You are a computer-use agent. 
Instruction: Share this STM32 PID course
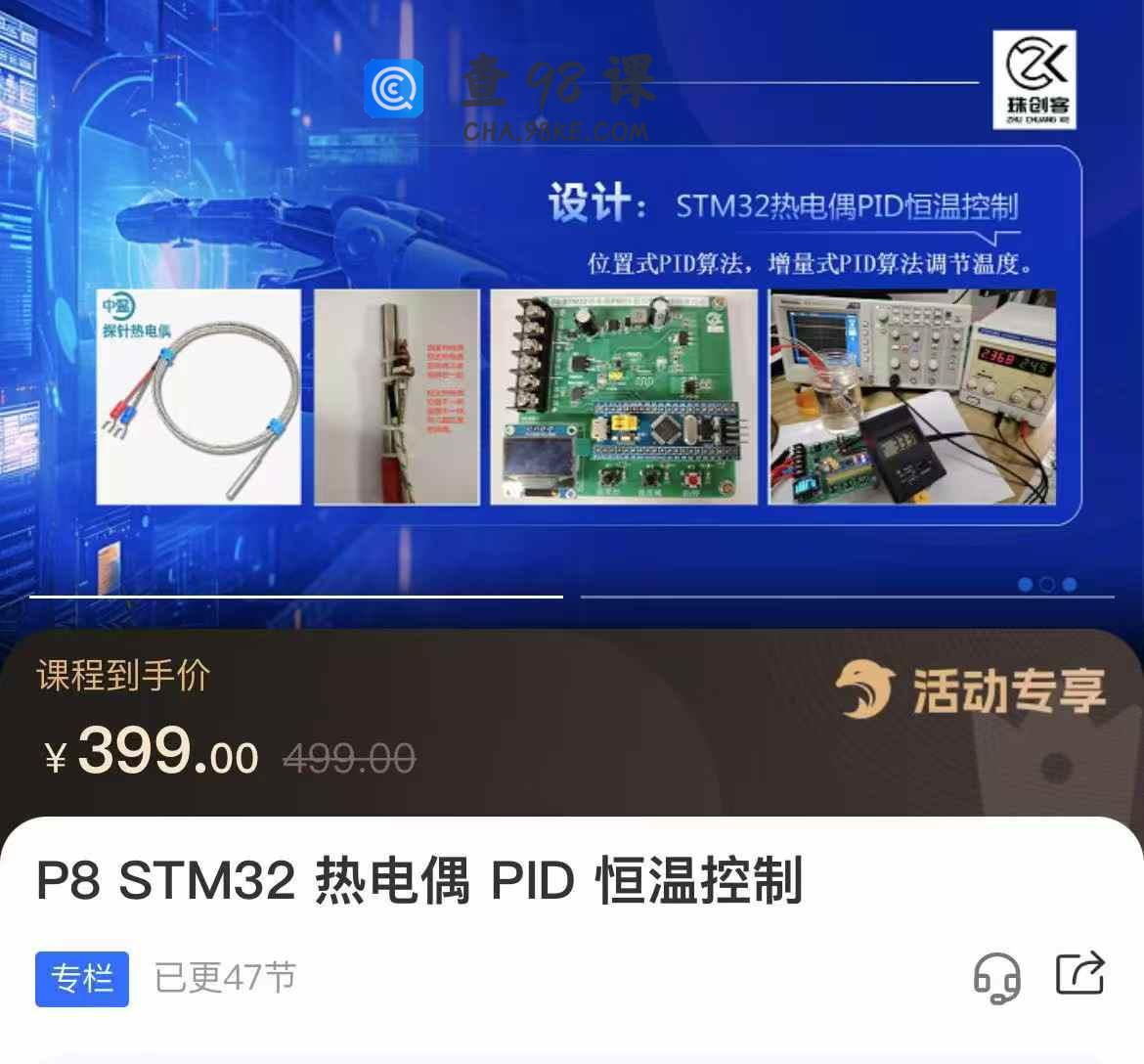[x=1080, y=974]
